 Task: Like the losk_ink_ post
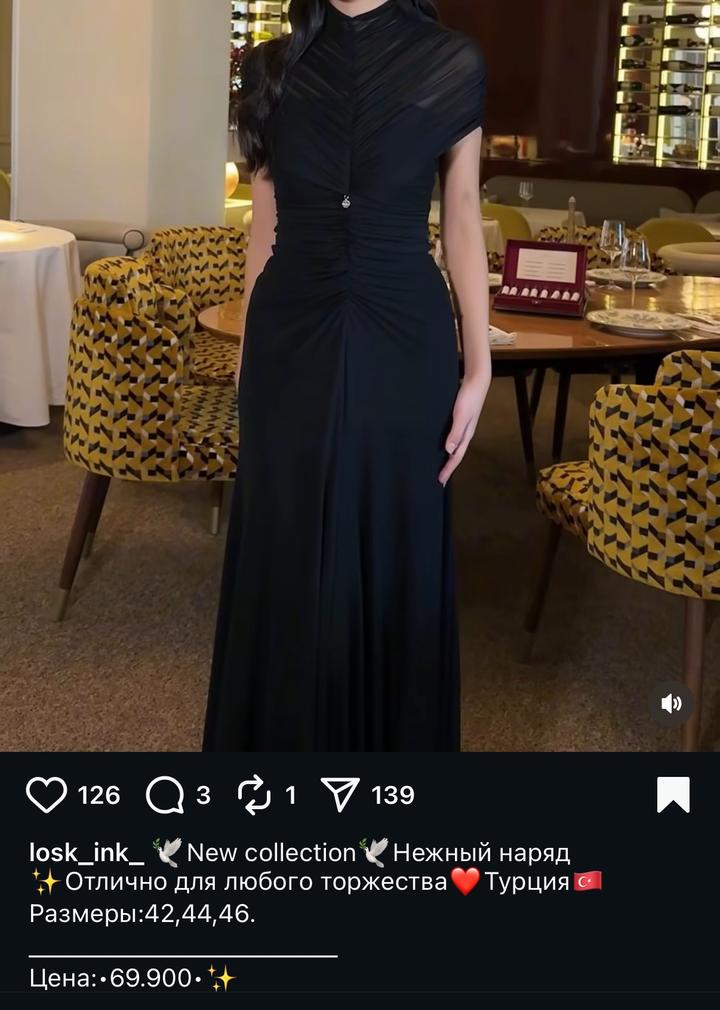click(46, 795)
